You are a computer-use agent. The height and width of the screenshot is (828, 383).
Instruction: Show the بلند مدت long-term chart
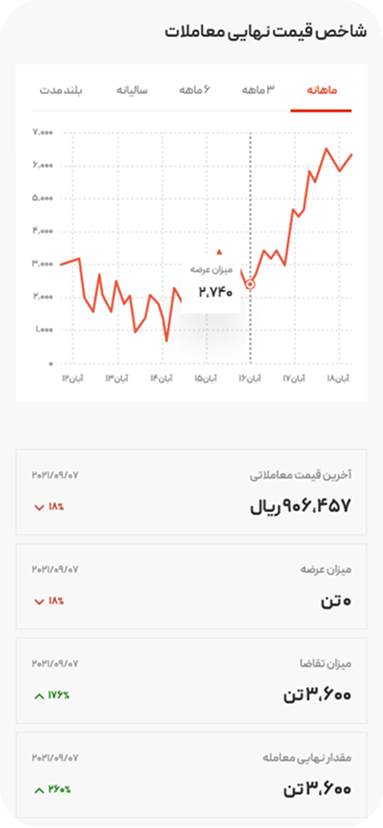point(61,90)
